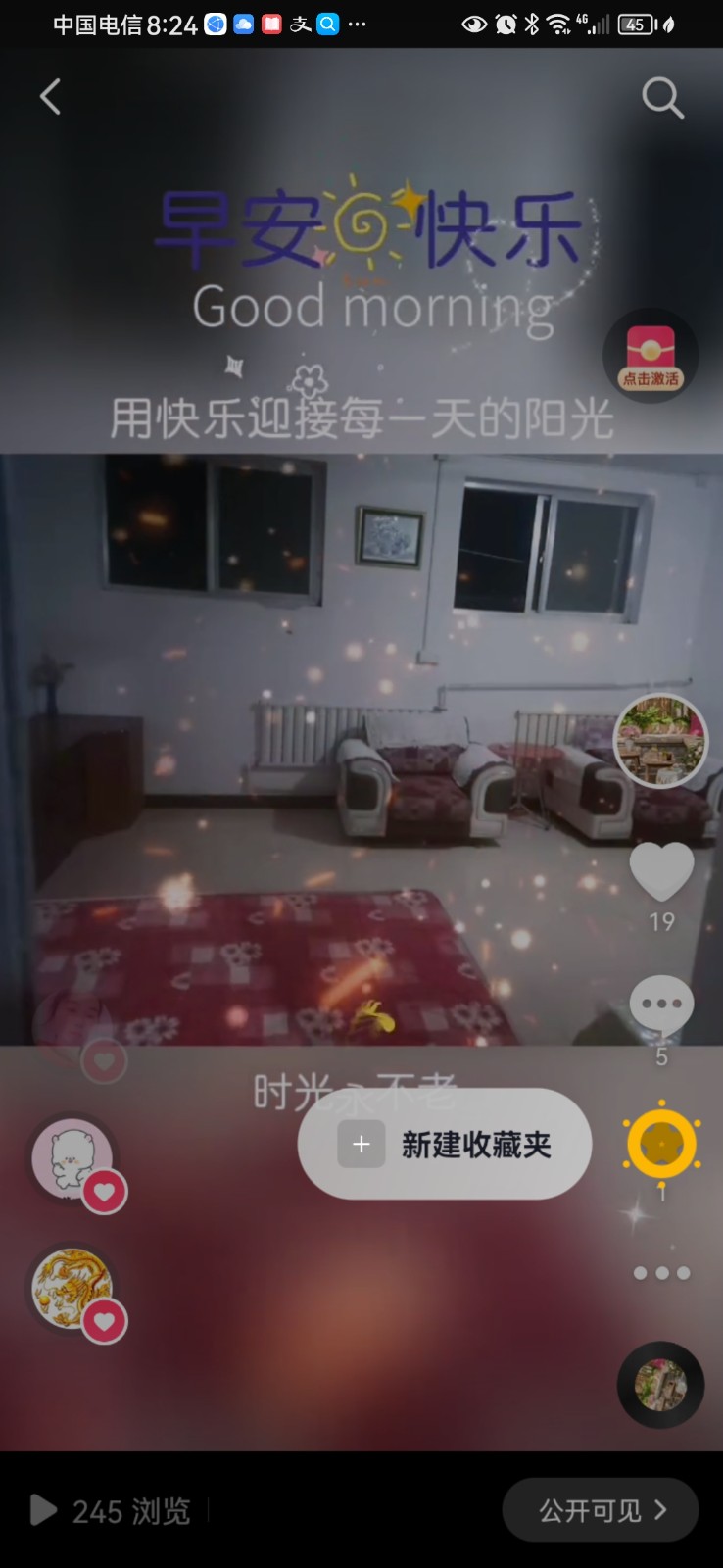Create new folder via 新建收藏夹
Screen dimensions: 723x1568
[445, 1144]
